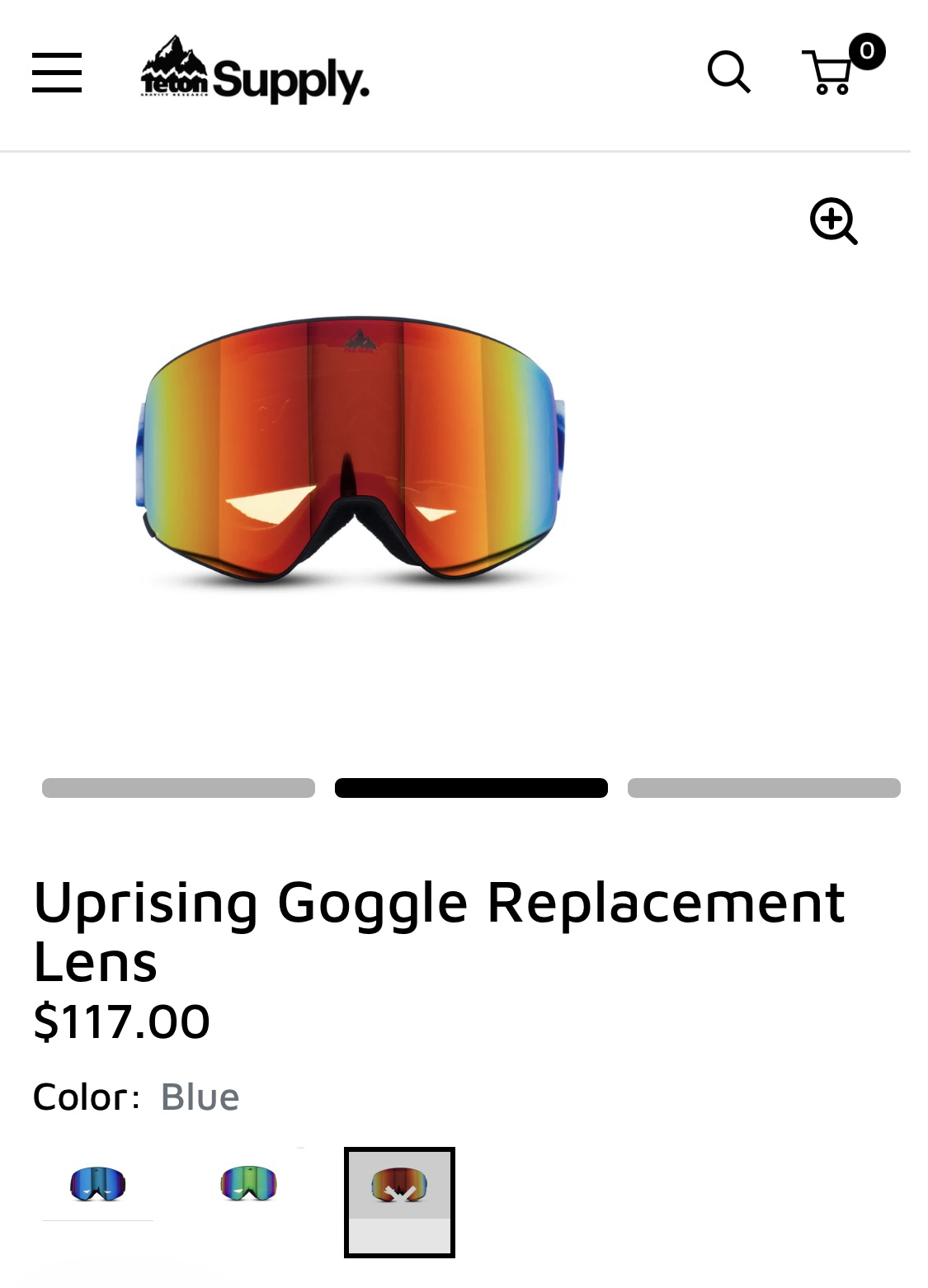
Task: Click the zoom-in magnifier on the product image
Action: pos(835,221)
